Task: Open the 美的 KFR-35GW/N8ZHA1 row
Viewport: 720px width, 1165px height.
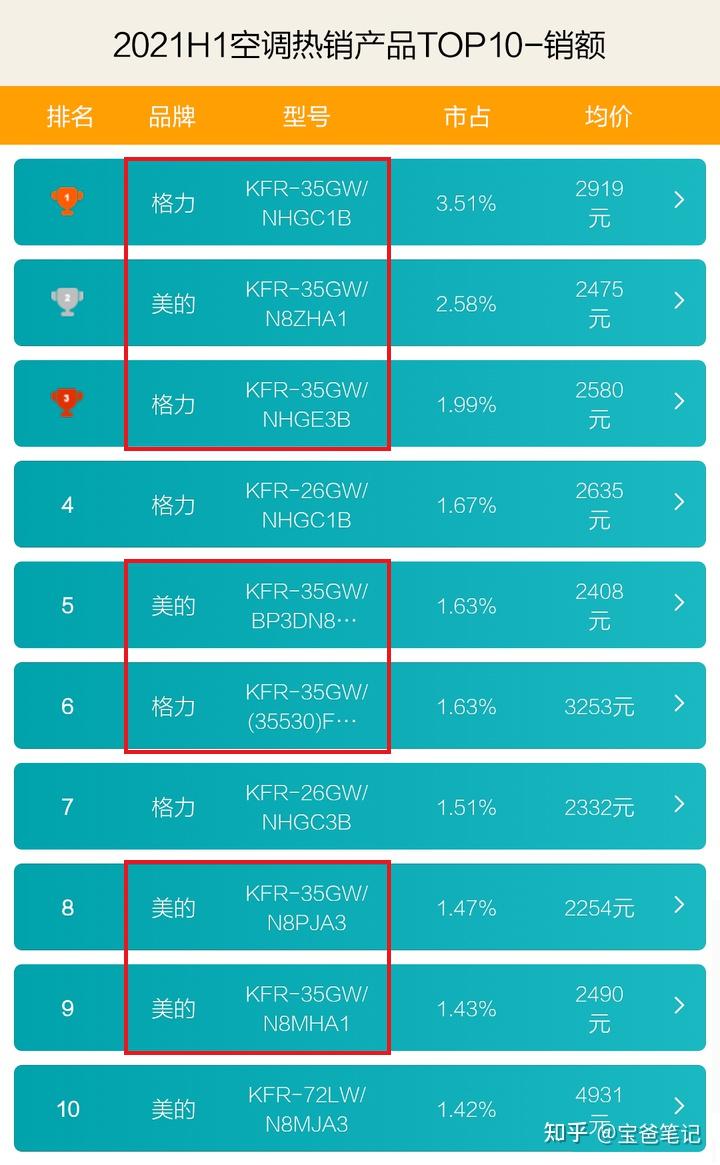Action: pos(360,302)
